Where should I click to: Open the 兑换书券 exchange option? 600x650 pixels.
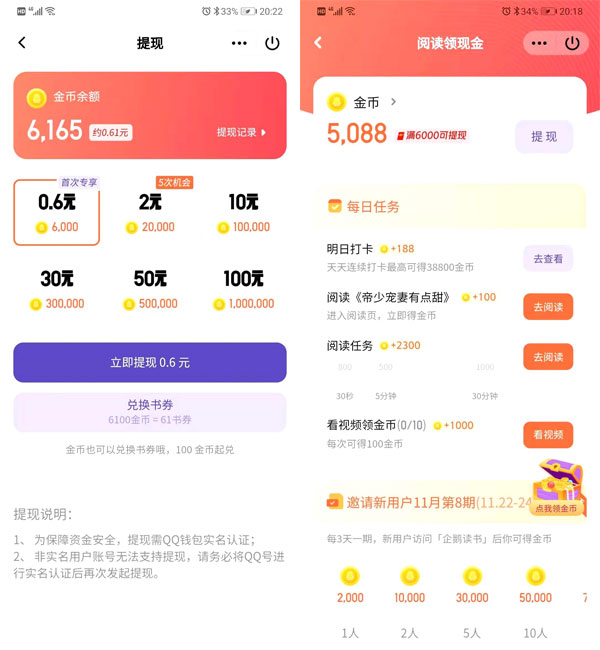150,412
